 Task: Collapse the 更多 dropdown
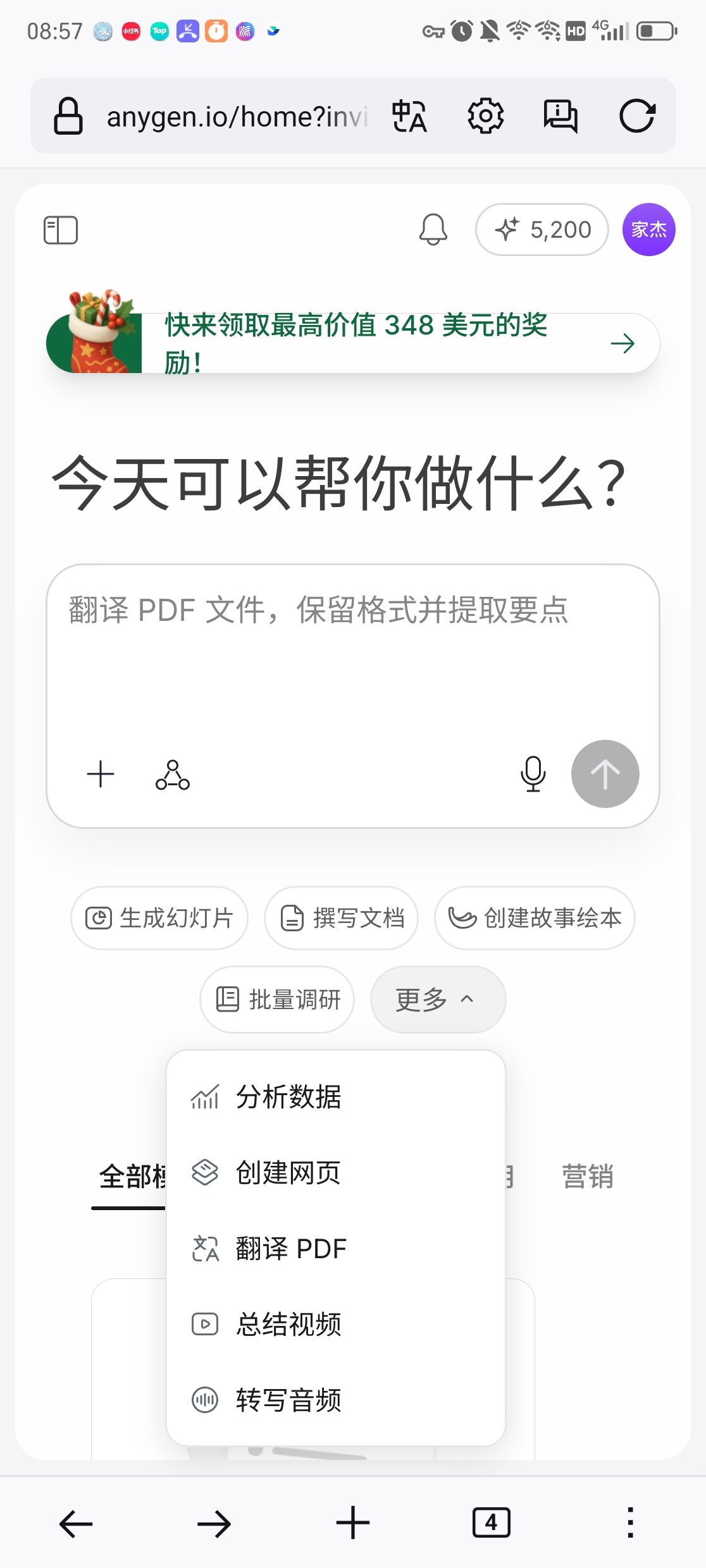[438, 1000]
